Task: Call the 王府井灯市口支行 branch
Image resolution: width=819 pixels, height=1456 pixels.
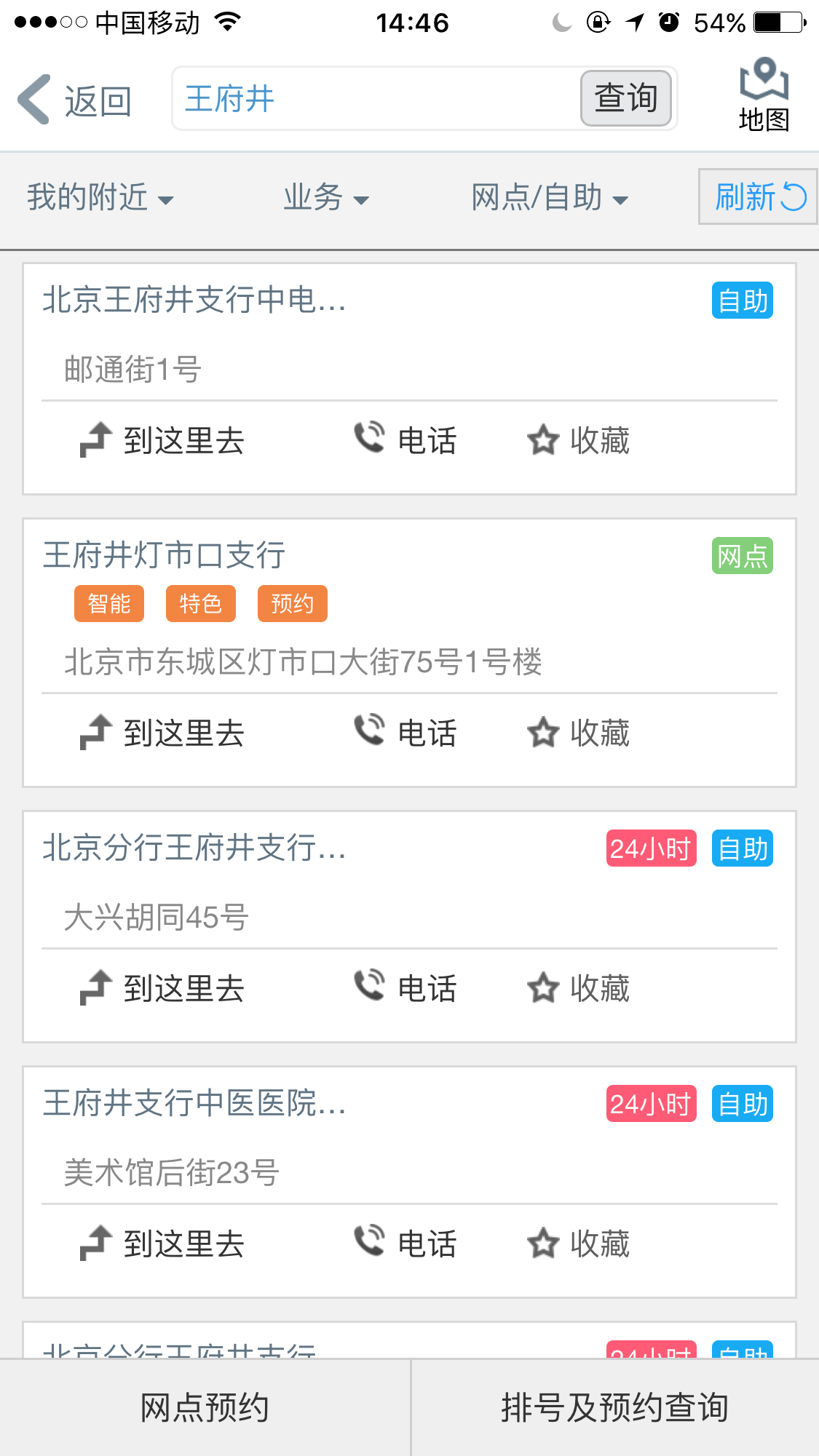Action: pos(405,733)
